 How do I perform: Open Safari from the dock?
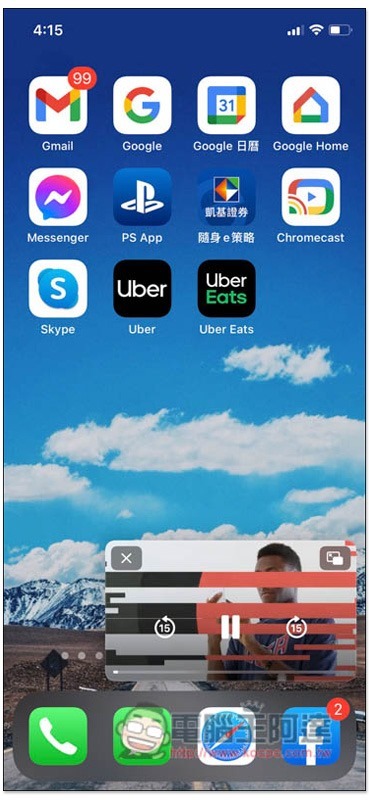[226, 736]
